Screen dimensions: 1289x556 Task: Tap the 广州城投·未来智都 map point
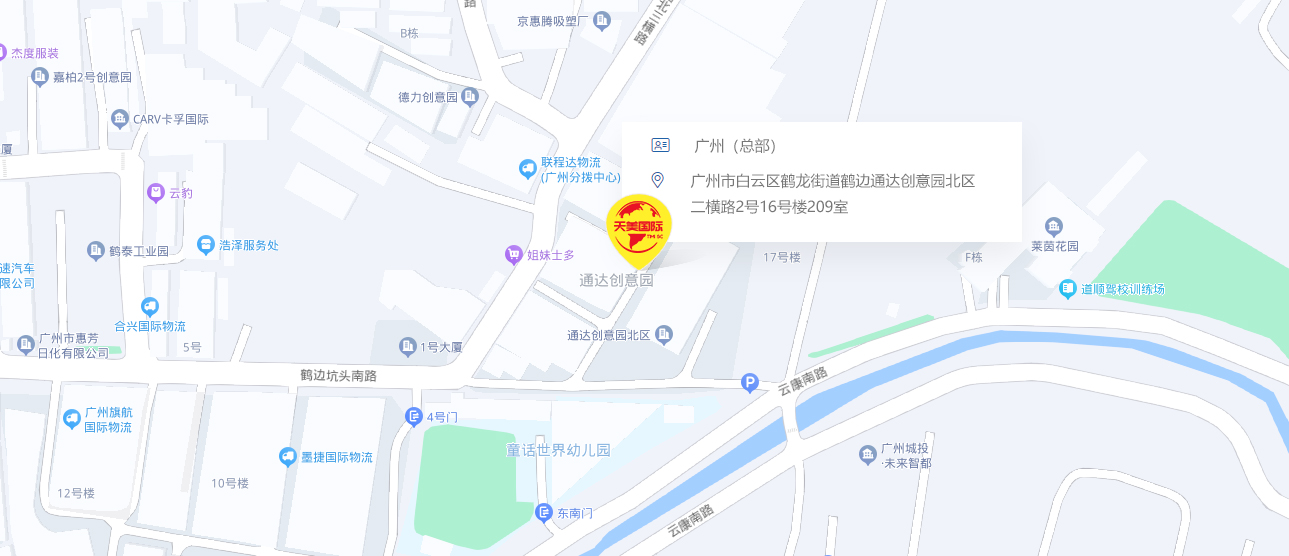point(868,456)
